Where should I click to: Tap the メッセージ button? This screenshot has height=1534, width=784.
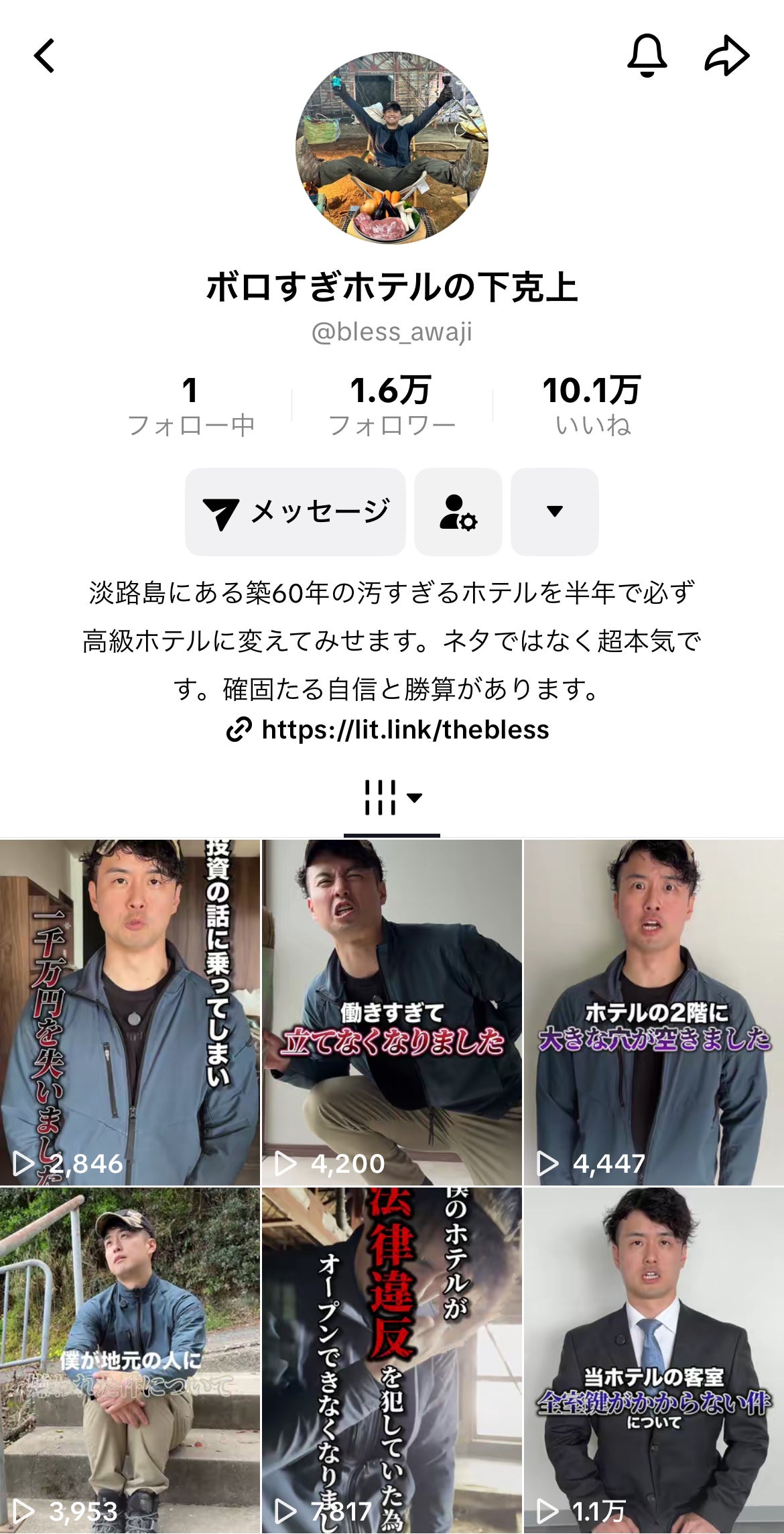click(x=296, y=512)
